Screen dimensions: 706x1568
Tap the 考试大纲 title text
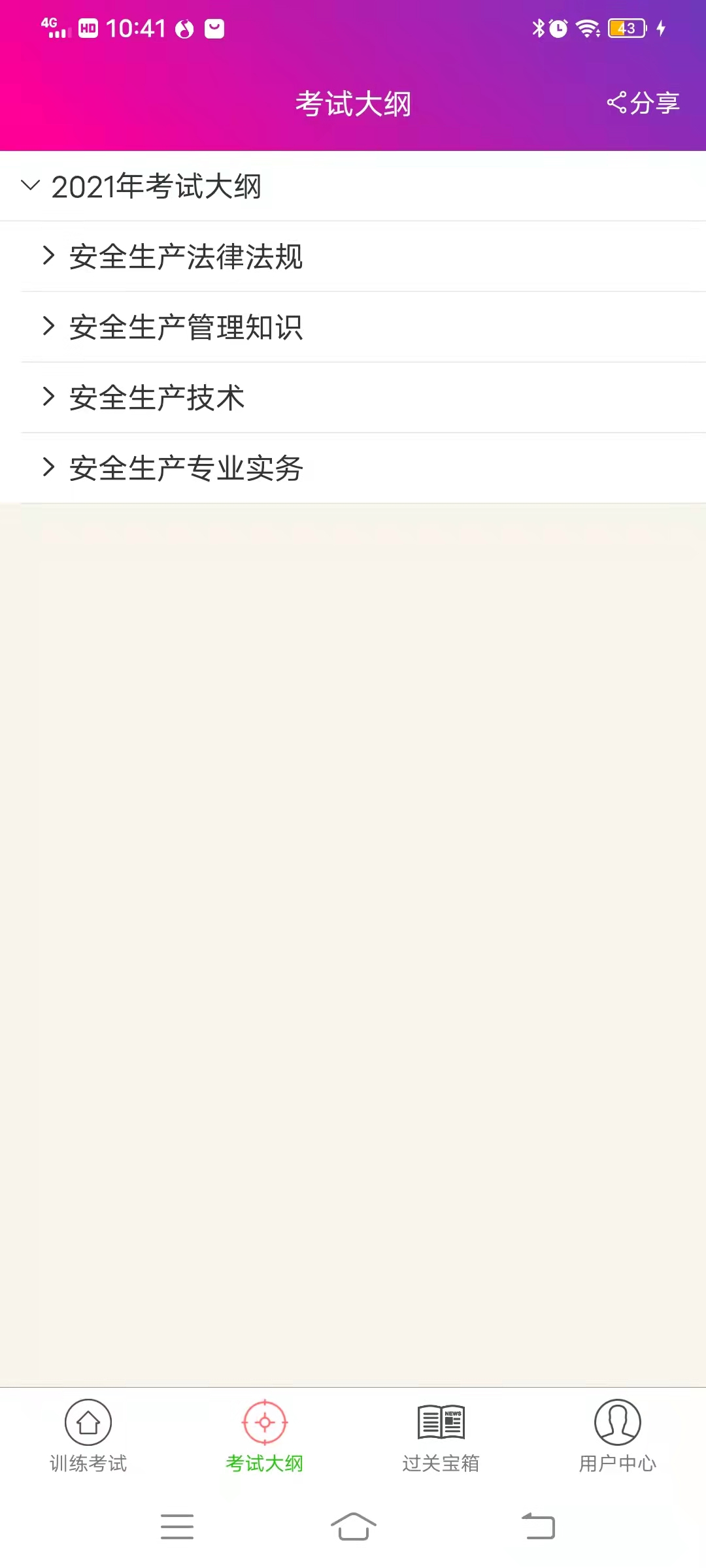353,103
